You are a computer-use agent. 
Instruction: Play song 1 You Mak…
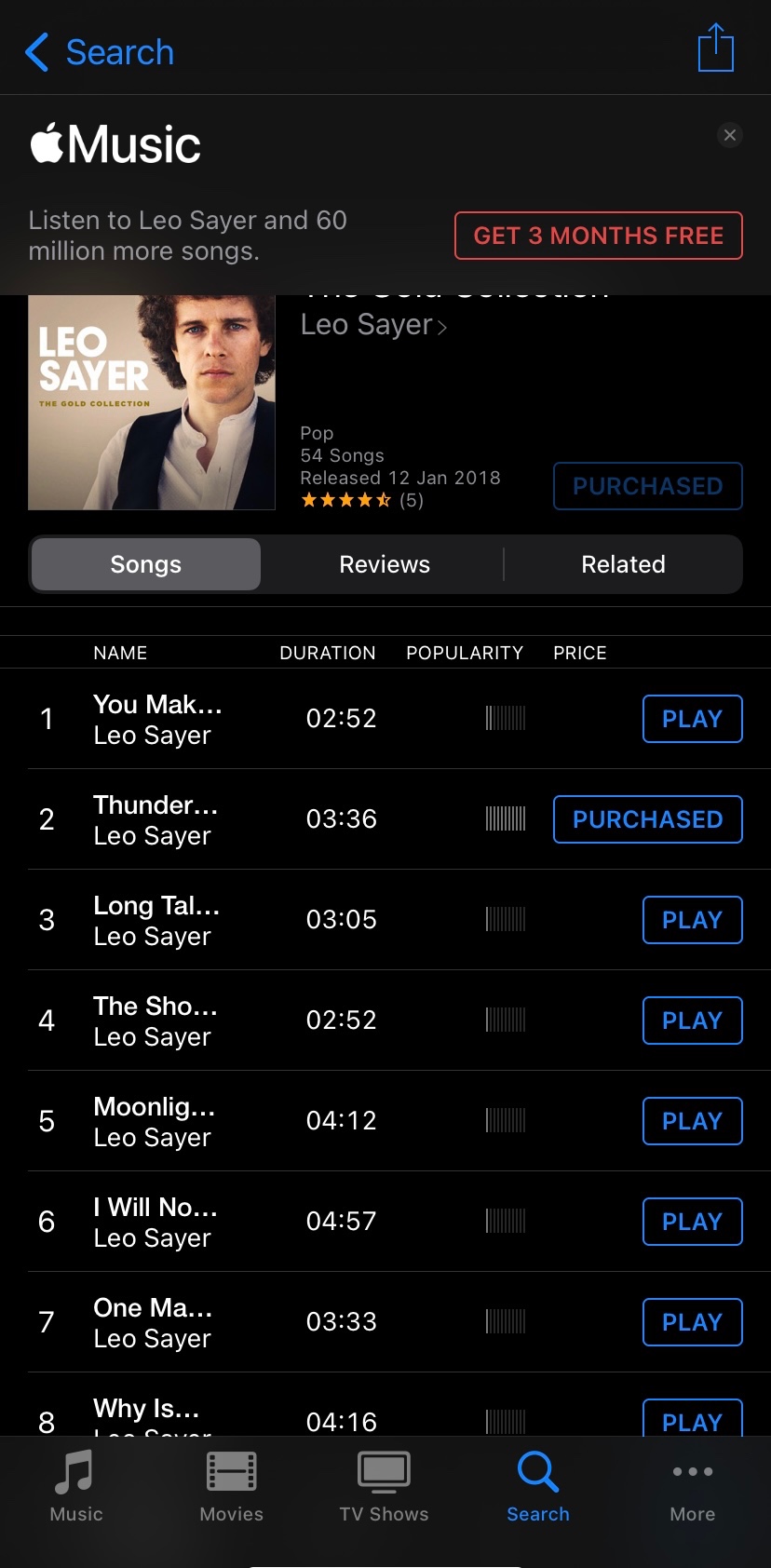tap(692, 719)
